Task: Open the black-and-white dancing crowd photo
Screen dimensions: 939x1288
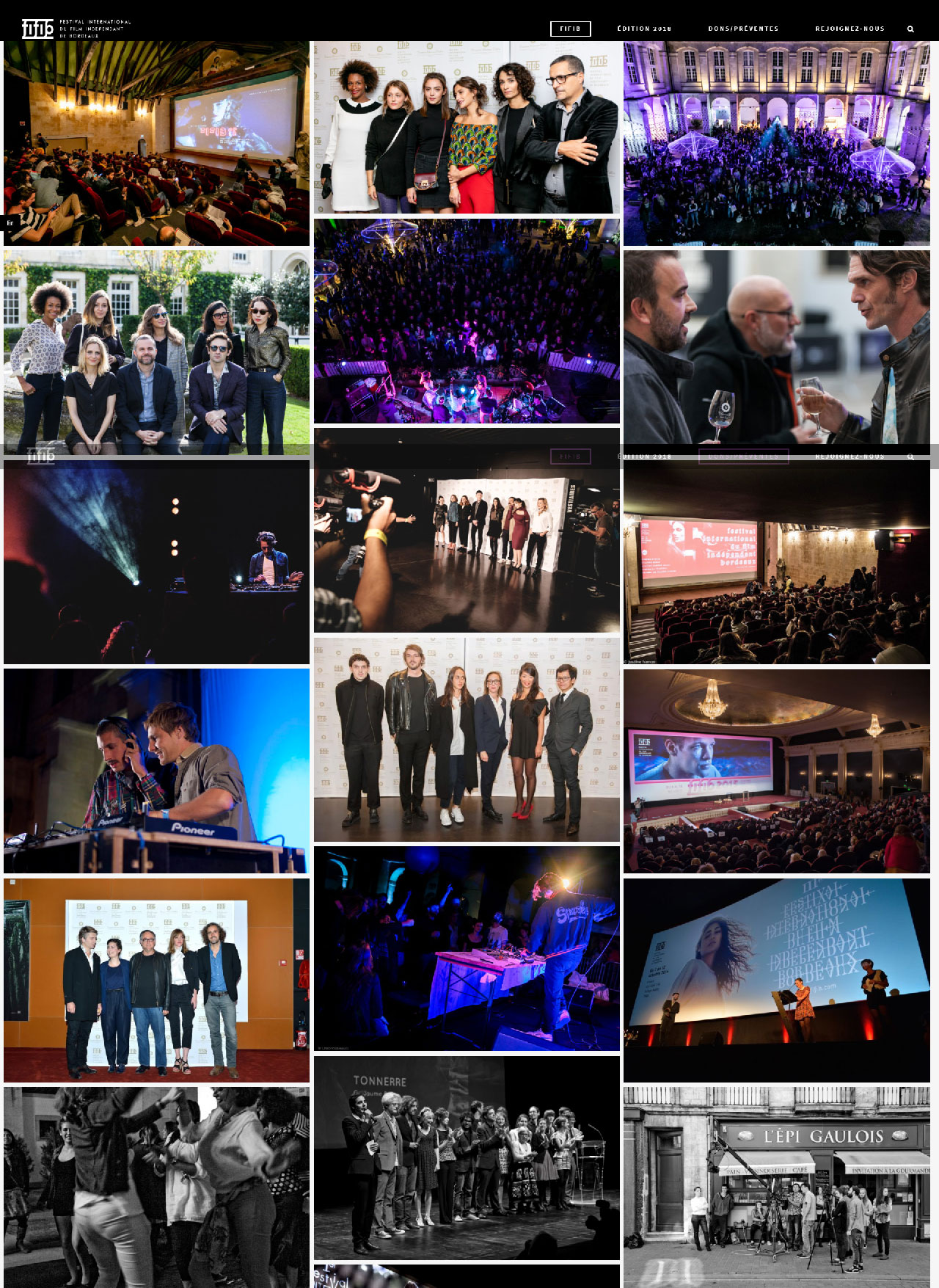Action: click(x=156, y=1187)
